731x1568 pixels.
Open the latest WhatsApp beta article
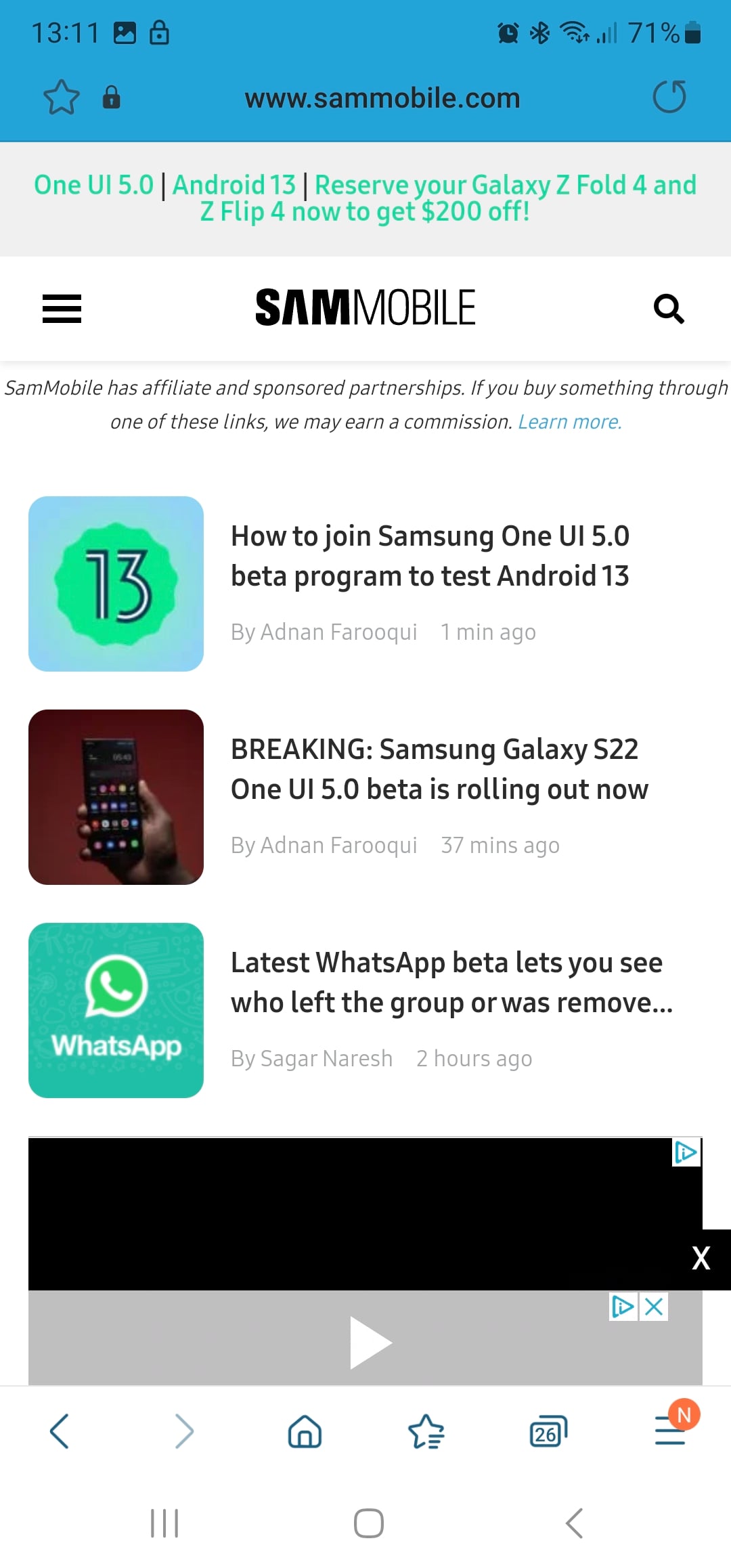click(451, 982)
